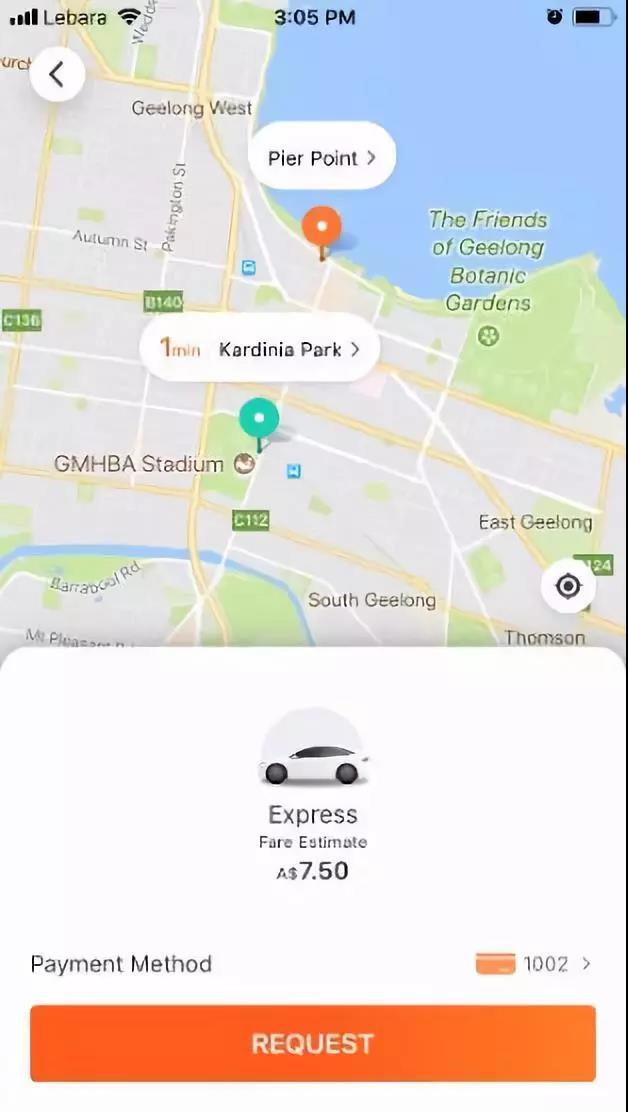628x1112 pixels.
Task: Tap the orange REQUEST button
Action: (313, 1043)
